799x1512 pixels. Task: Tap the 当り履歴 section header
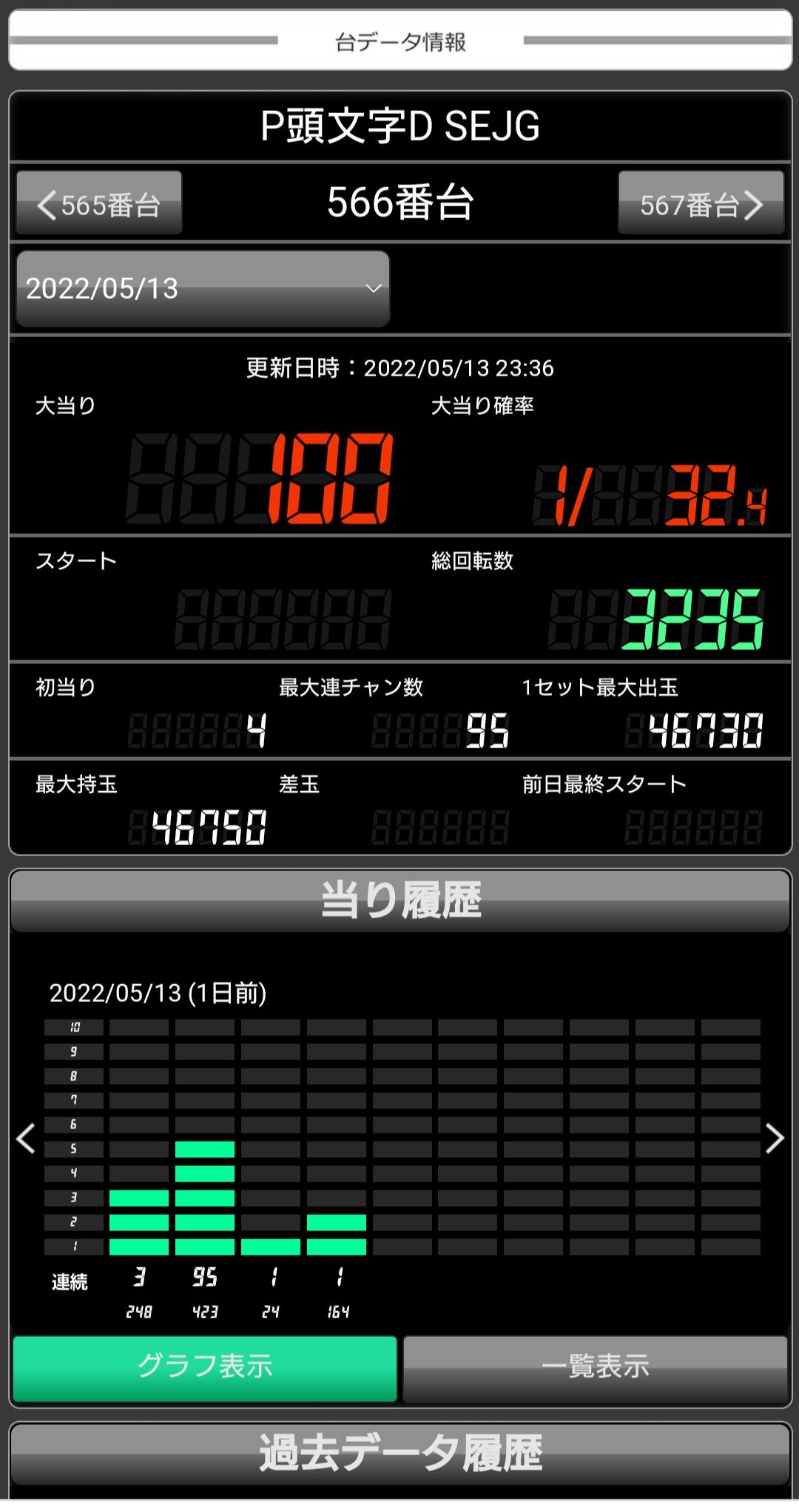pyautogui.click(x=400, y=901)
